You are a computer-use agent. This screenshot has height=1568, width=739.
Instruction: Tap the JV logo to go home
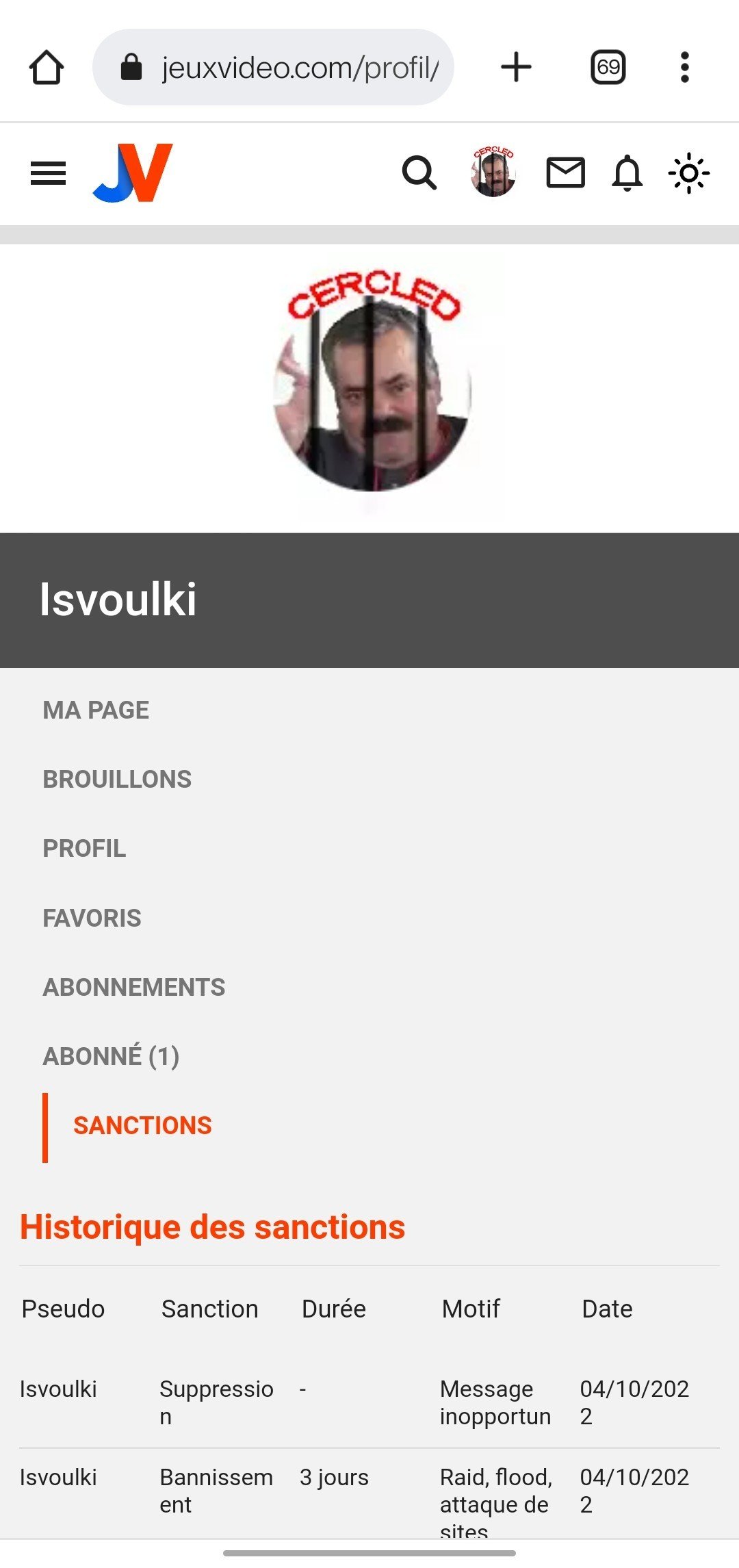coord(133,173)
